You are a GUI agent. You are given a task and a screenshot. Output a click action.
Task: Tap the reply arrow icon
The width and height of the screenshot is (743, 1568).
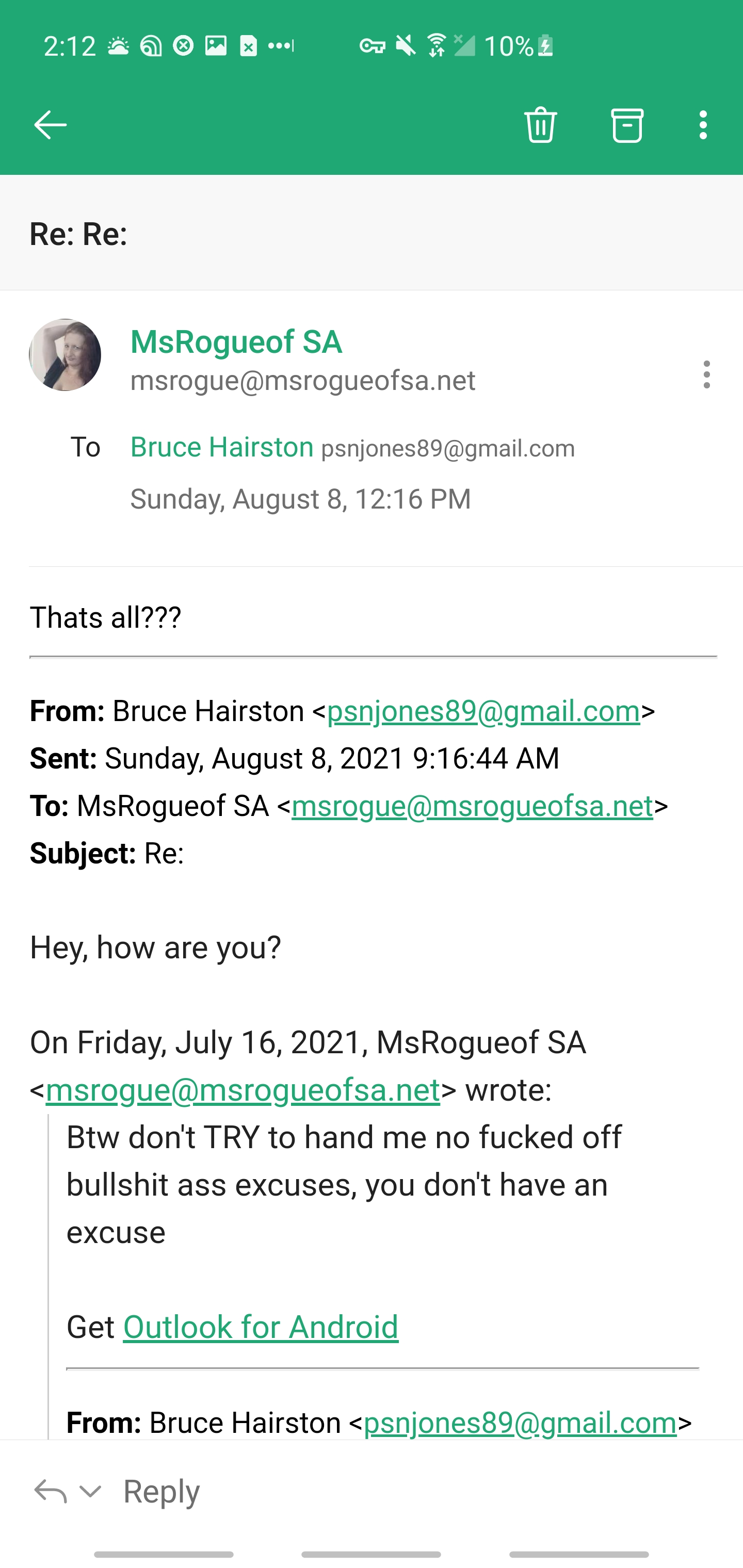51,1491
